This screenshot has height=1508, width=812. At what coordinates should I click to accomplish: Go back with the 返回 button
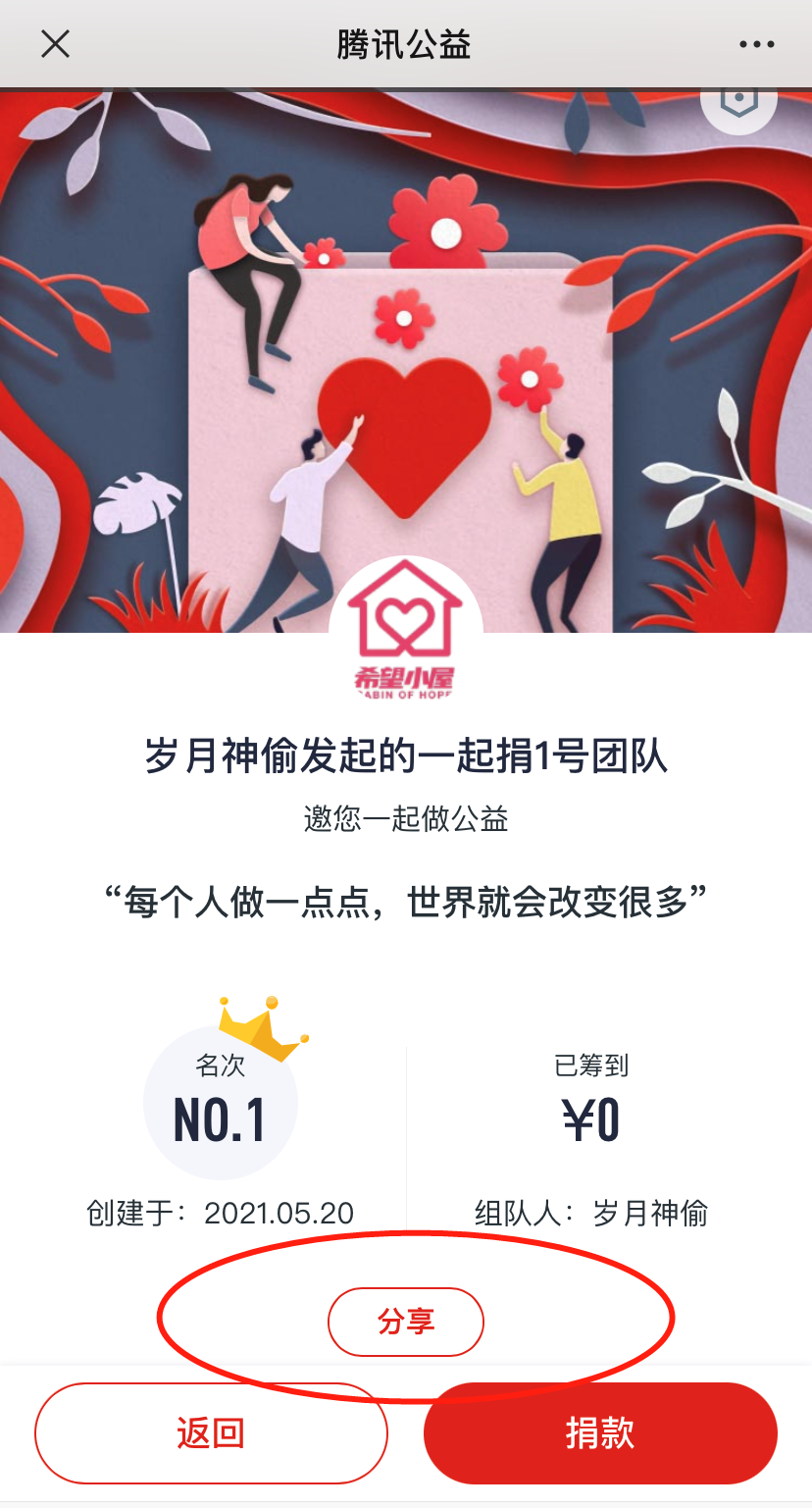point(211,1433)
